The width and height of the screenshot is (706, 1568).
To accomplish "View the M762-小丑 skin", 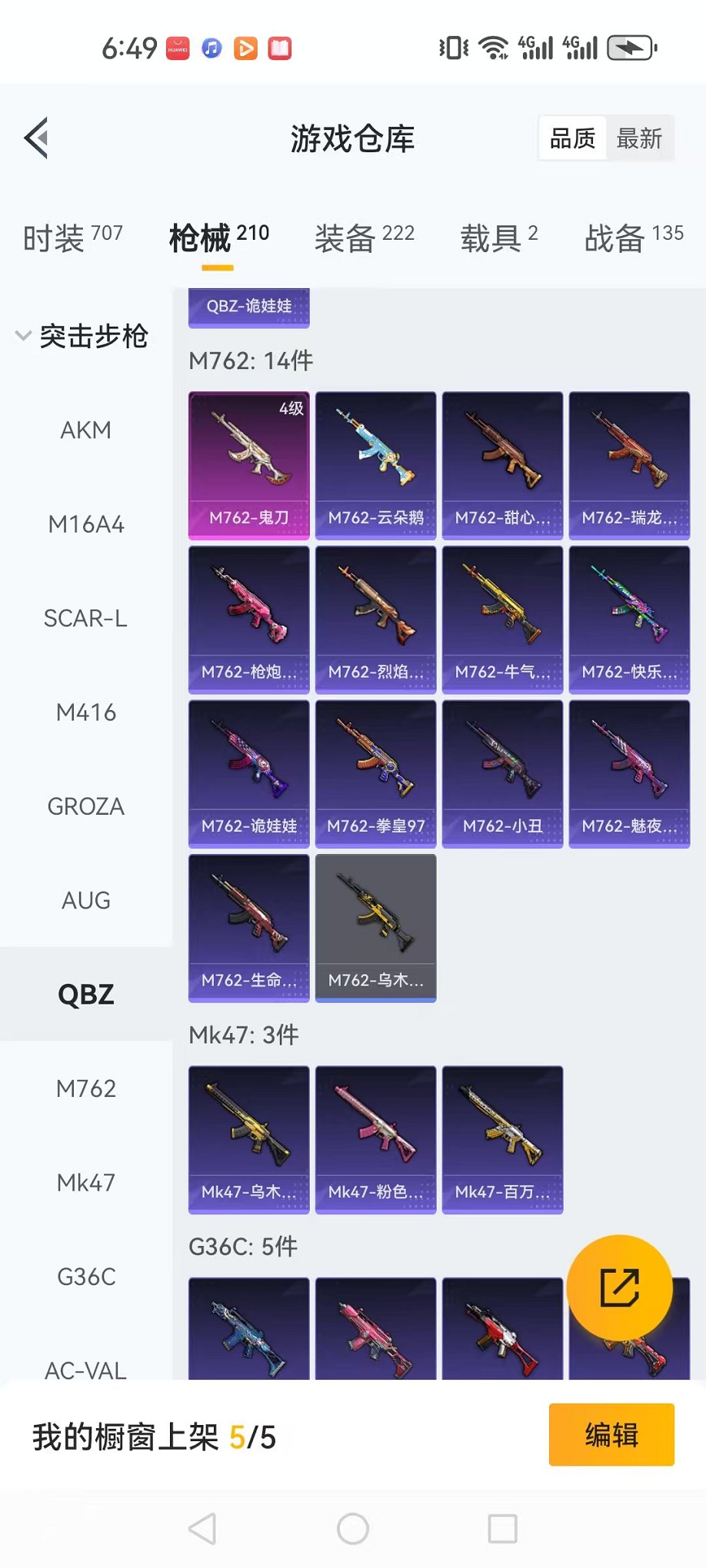I will (503, 773).
